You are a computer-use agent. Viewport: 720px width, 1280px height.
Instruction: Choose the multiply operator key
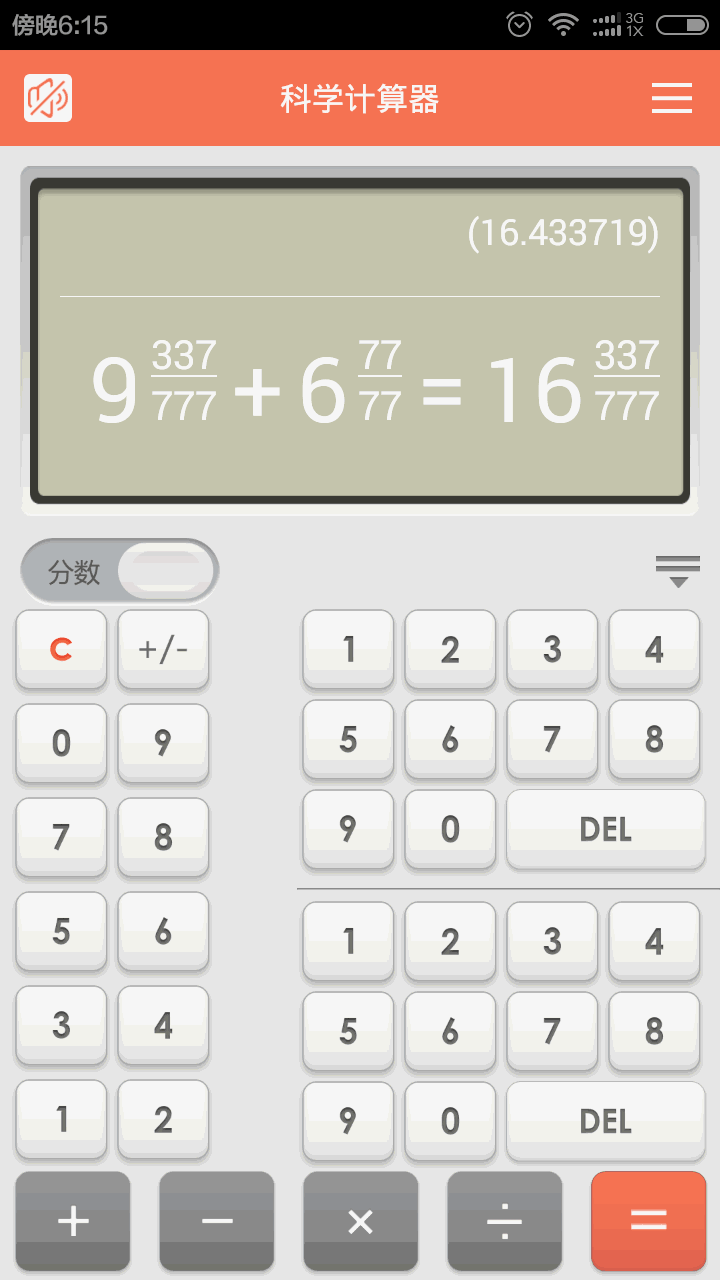(x=360, y=1221)
